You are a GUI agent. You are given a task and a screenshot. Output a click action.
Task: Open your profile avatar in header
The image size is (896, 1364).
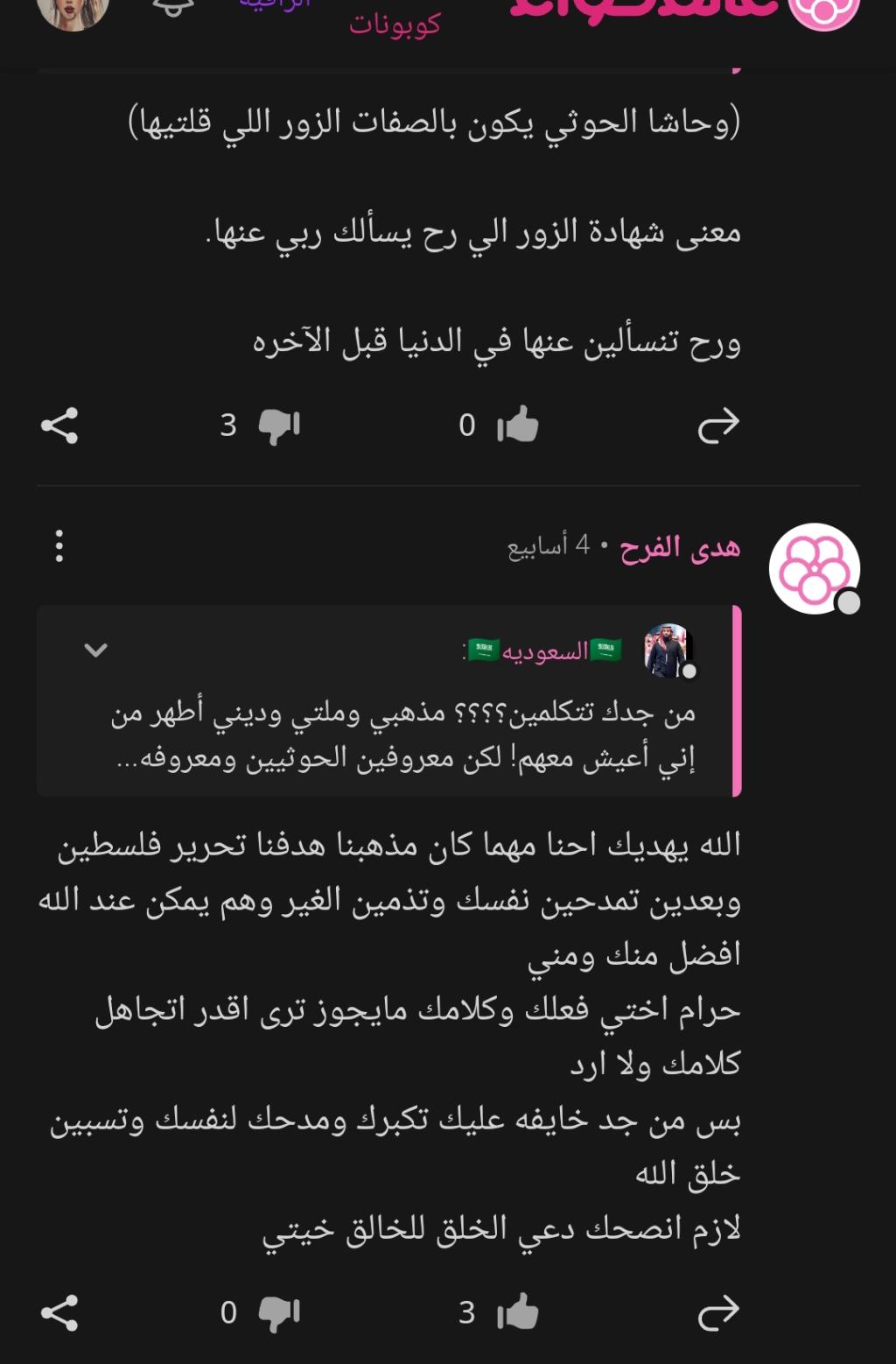coord(73,11)
